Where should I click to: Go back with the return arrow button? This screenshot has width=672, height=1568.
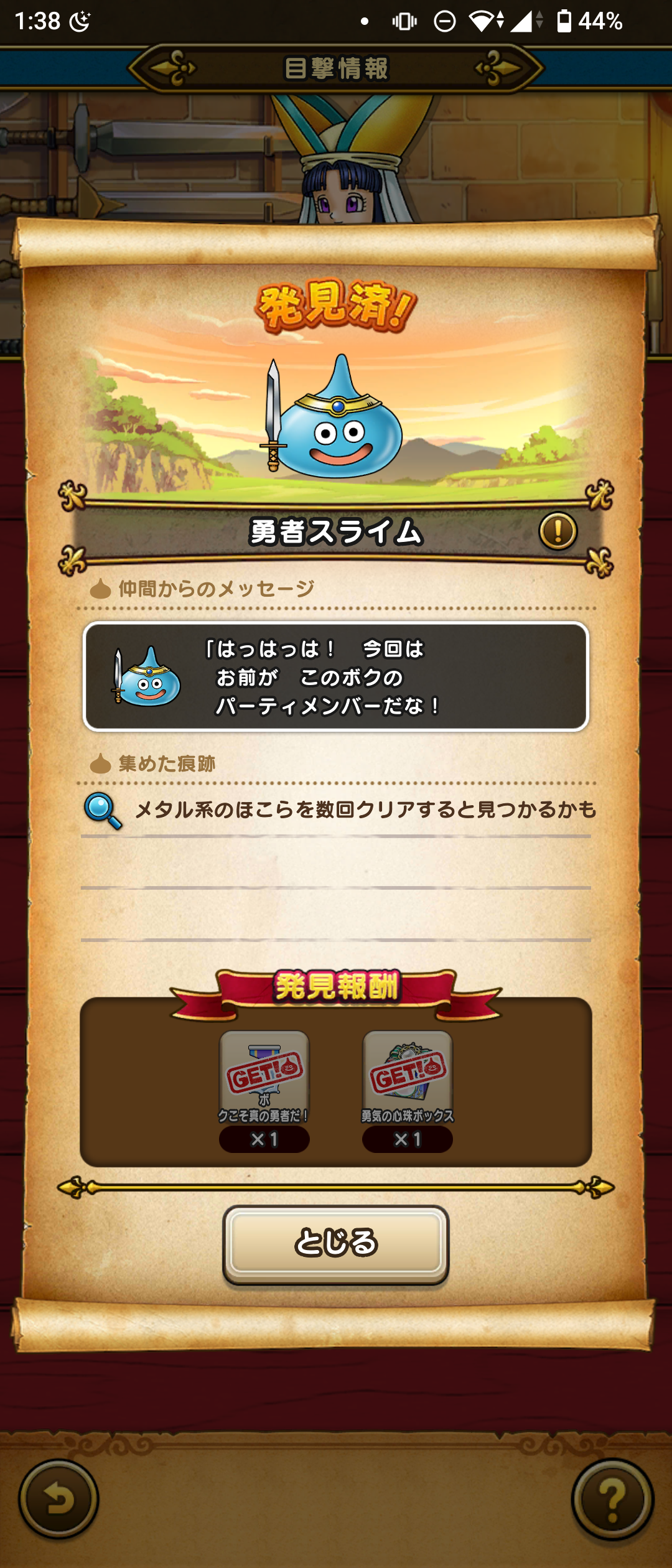[x=58, y=1499]
